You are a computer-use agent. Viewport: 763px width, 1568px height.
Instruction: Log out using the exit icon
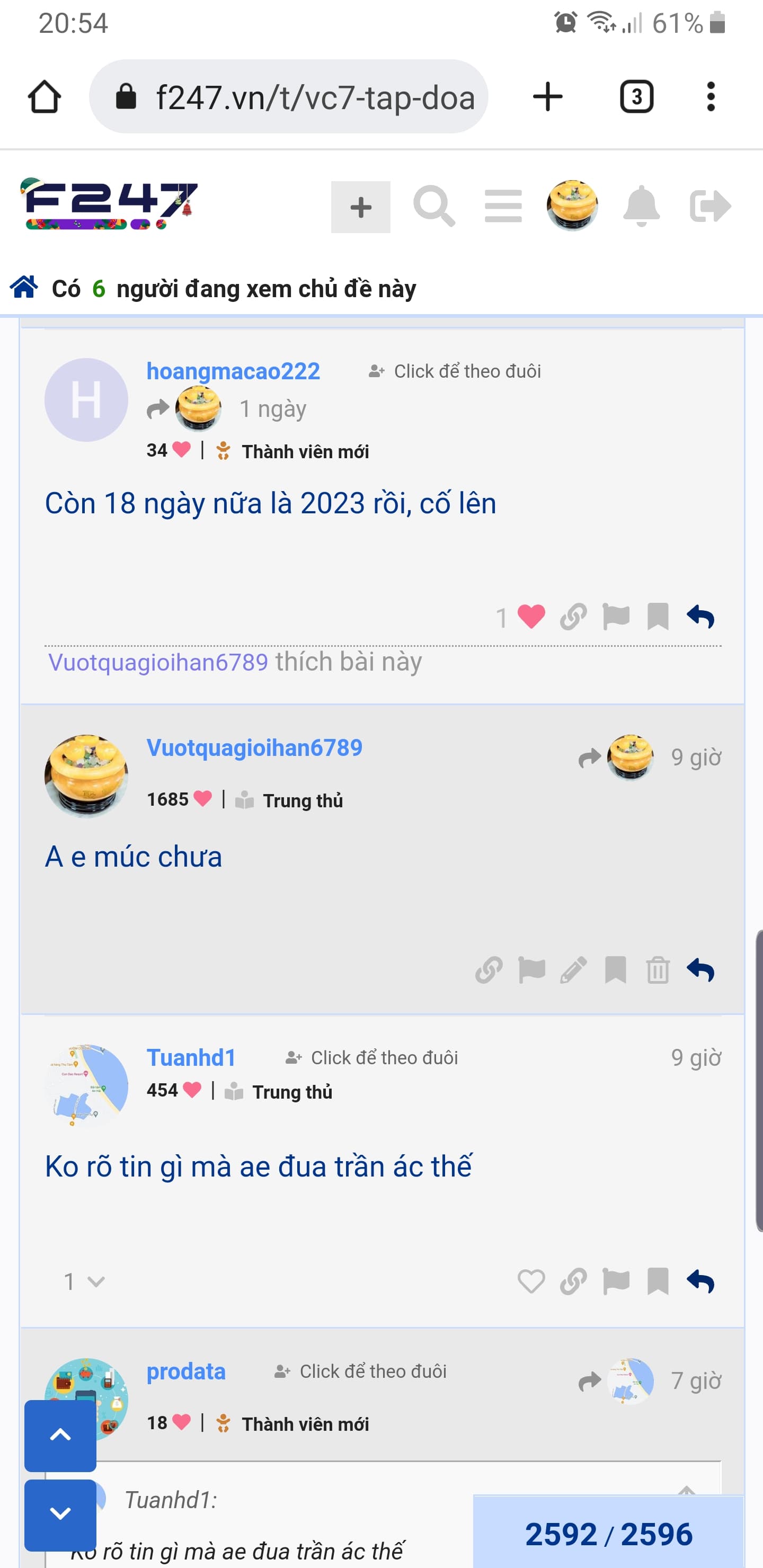(709, 207)
